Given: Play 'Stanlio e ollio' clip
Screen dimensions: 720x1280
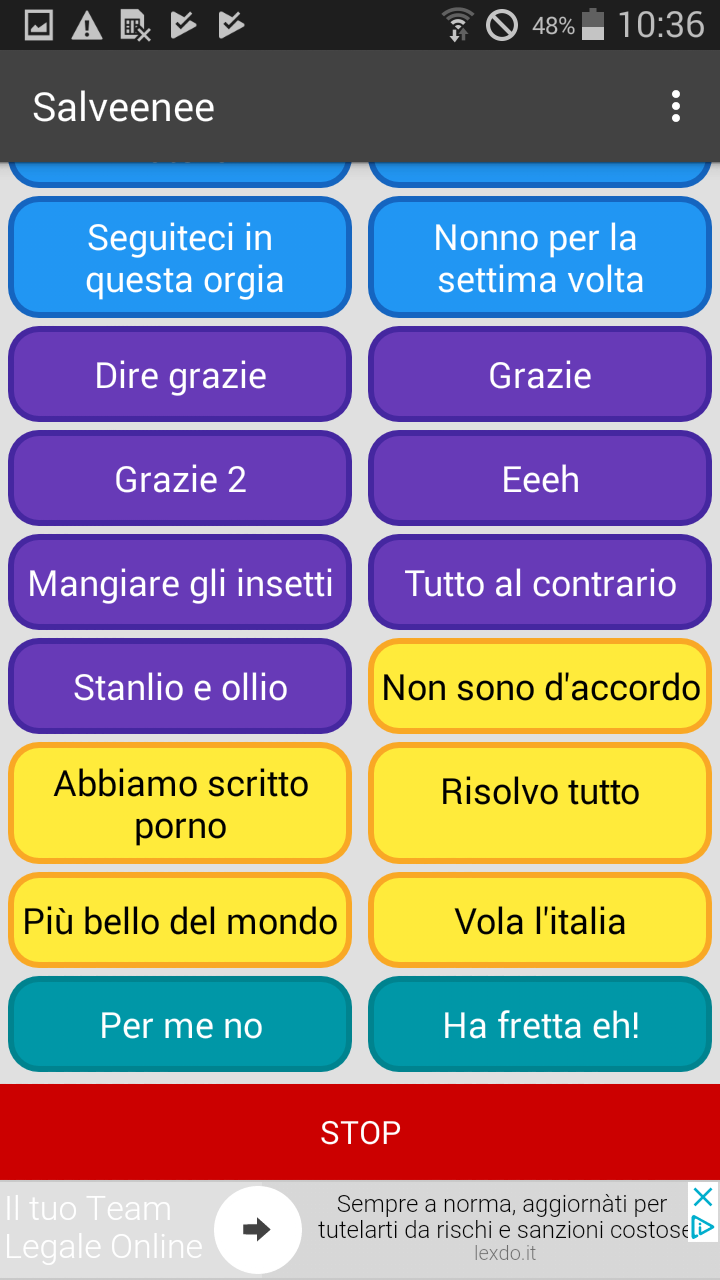Looking at the screenshot, I should pyautogui.click(x=180, y=687).
